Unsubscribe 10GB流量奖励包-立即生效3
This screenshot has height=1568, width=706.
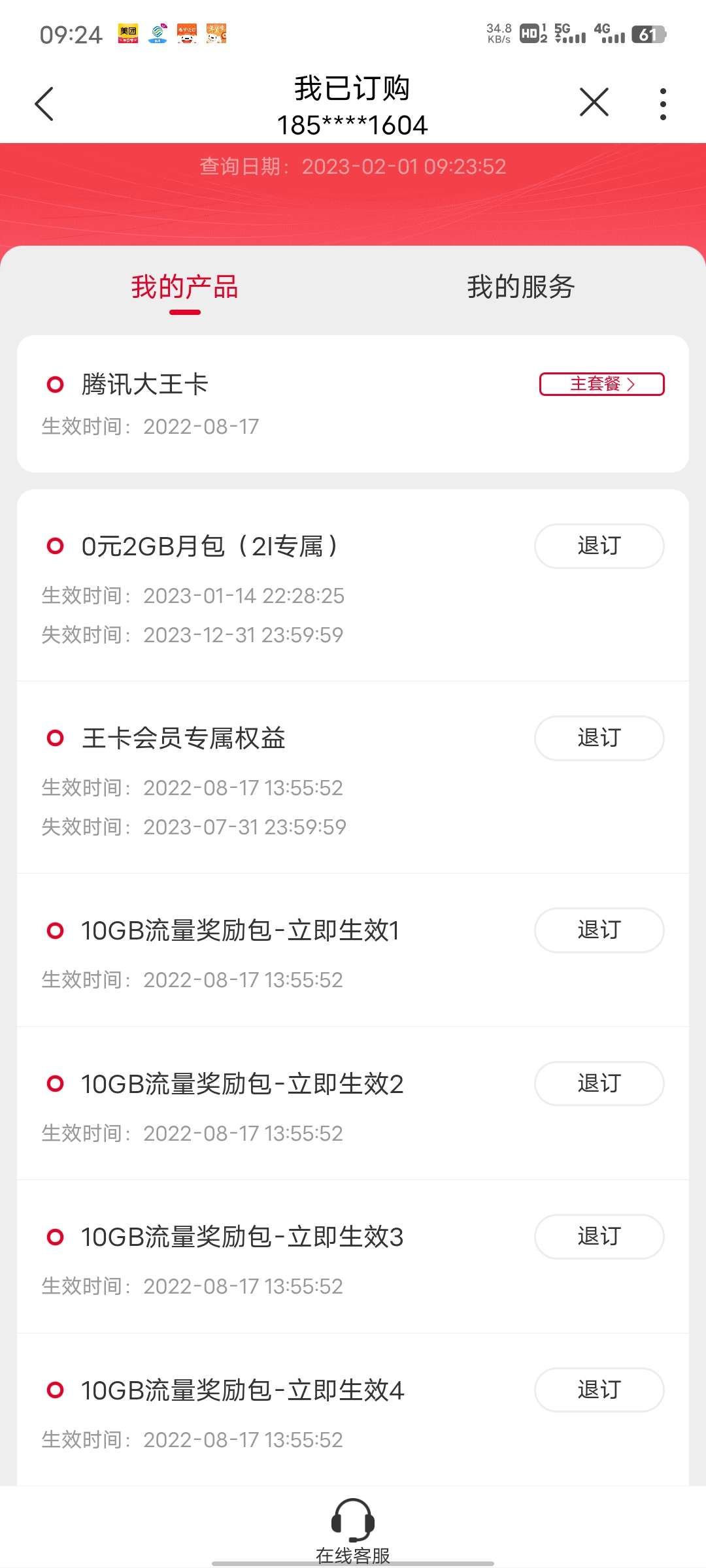[x=599, y=1237]
